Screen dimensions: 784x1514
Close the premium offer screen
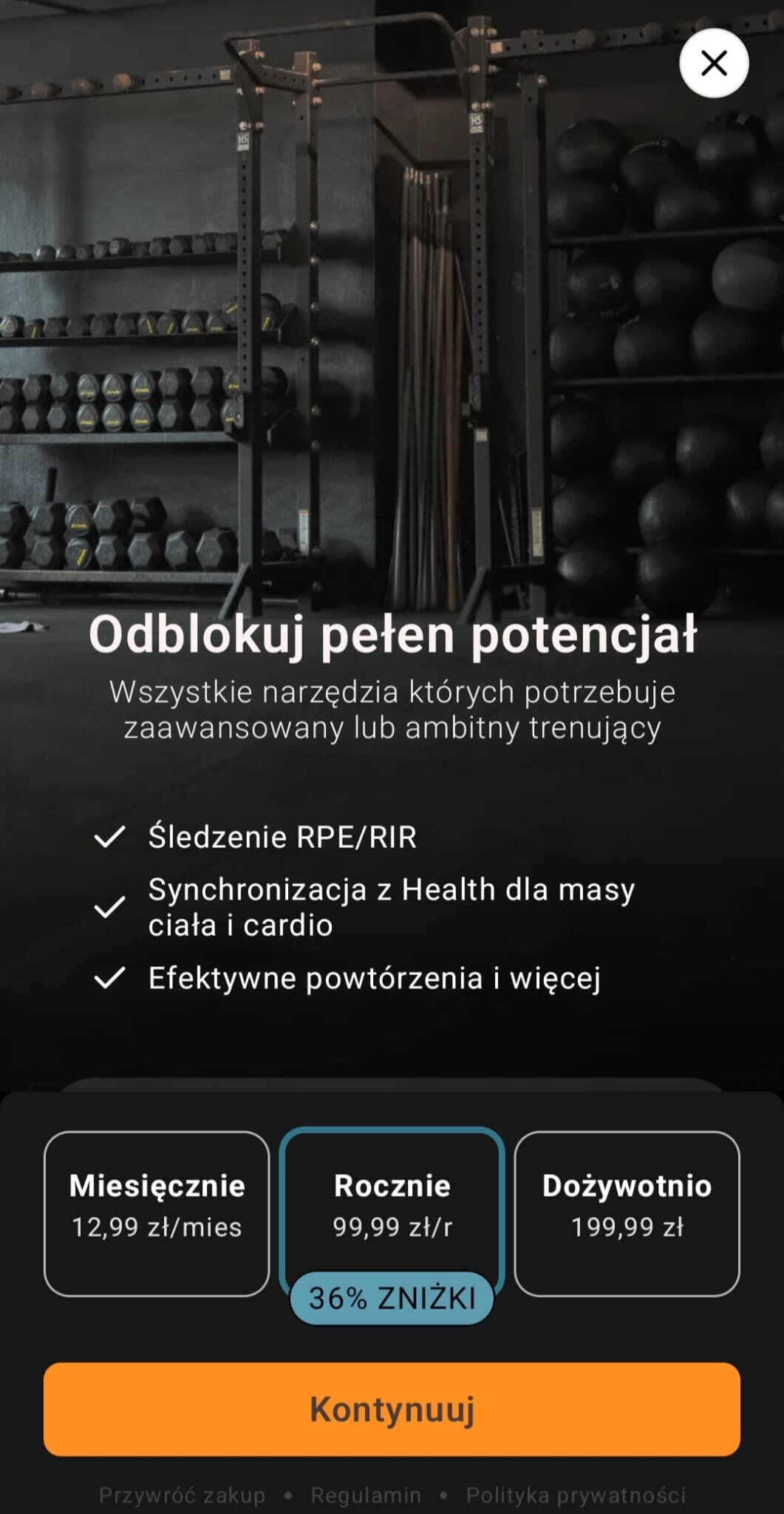click(x=713, y=63)
